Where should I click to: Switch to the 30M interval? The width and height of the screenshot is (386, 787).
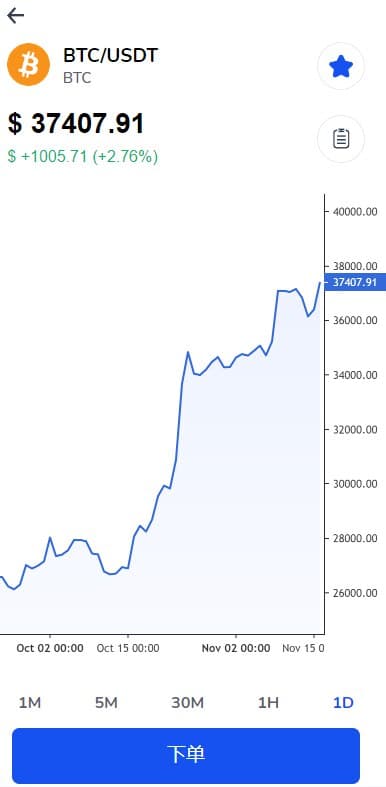pyautogui.click(x=187, y=703)
